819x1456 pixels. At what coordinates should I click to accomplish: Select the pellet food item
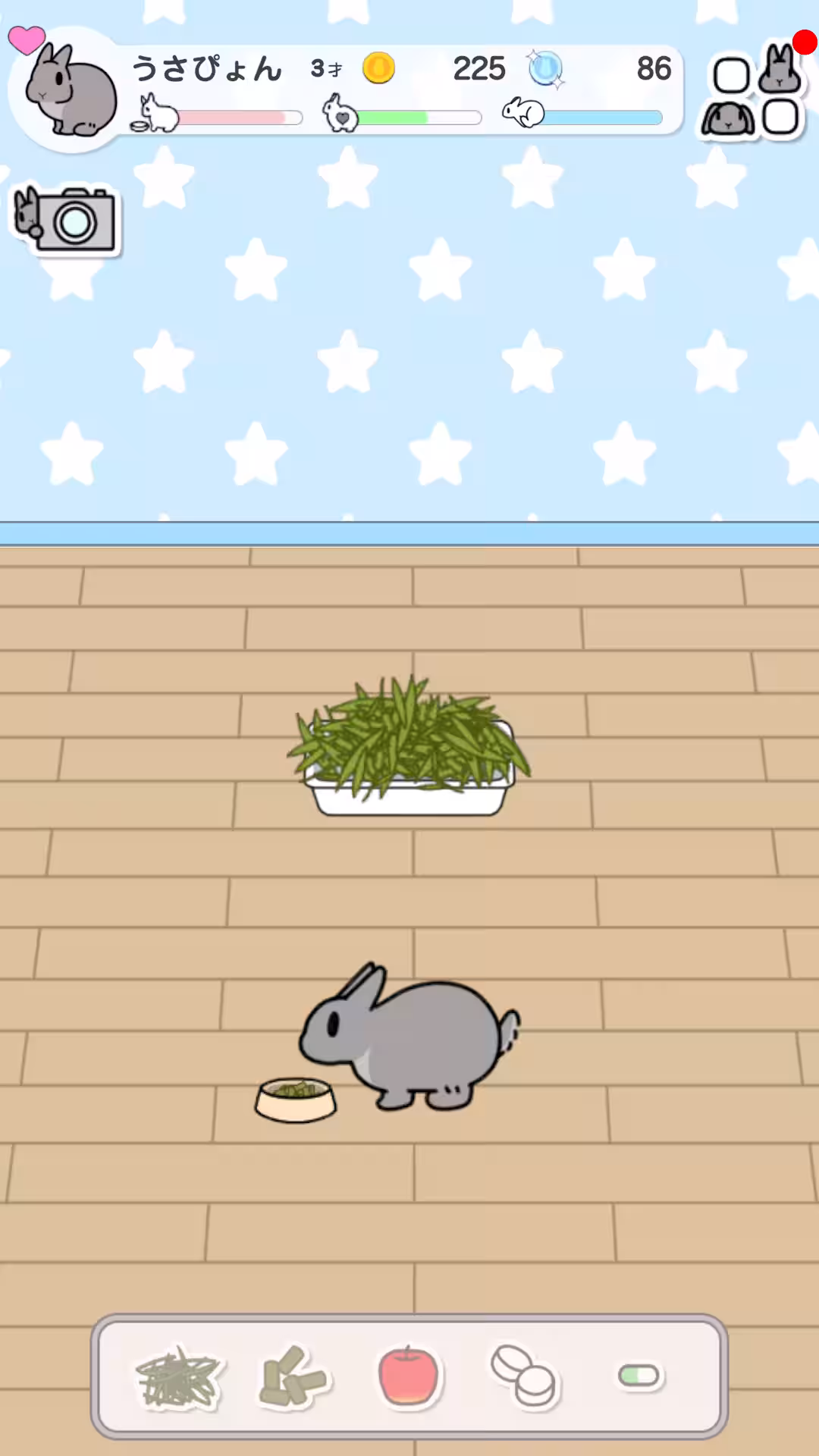[x=293, y=1376]
